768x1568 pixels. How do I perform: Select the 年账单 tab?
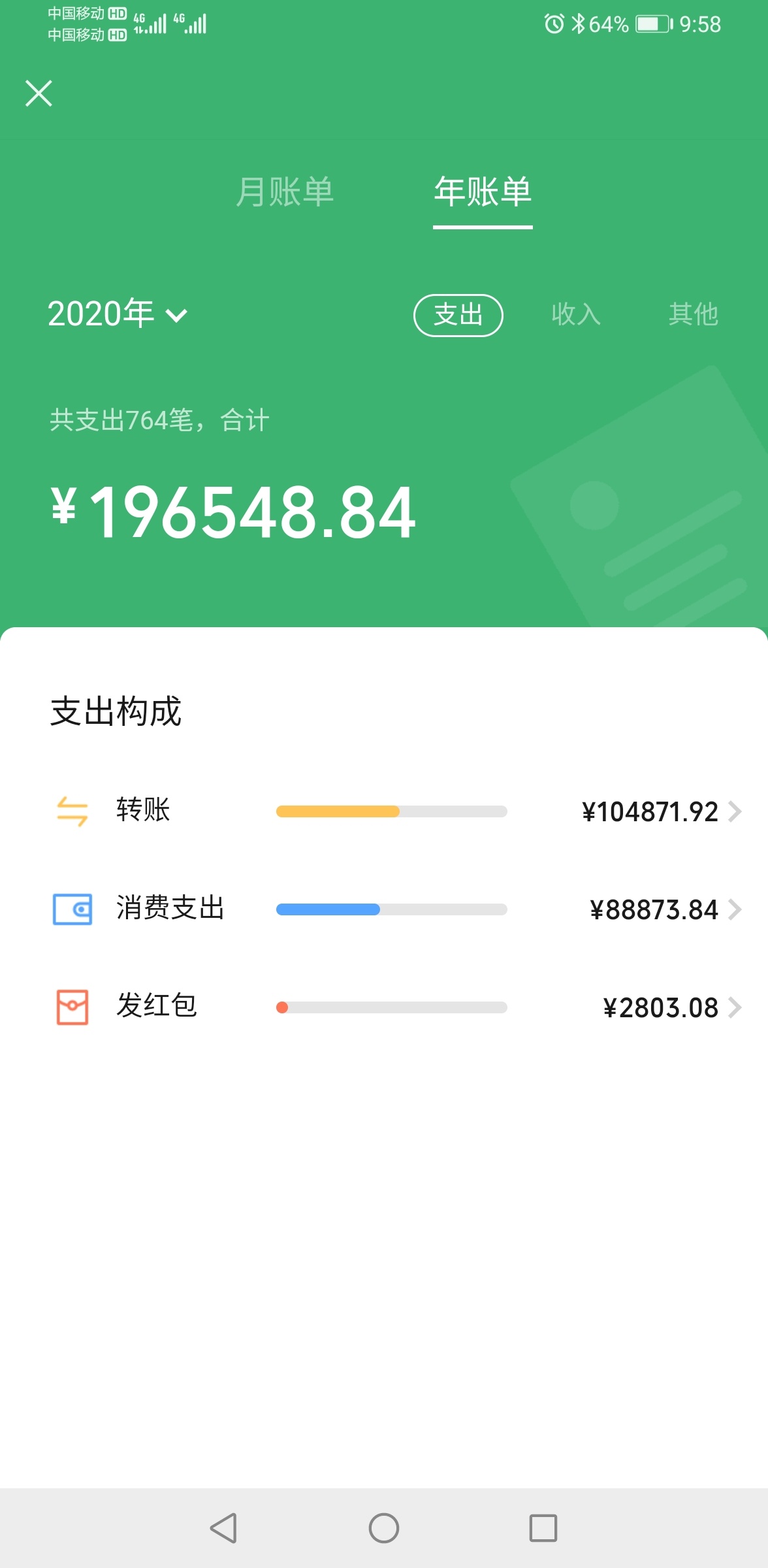(x=483, y=192)
